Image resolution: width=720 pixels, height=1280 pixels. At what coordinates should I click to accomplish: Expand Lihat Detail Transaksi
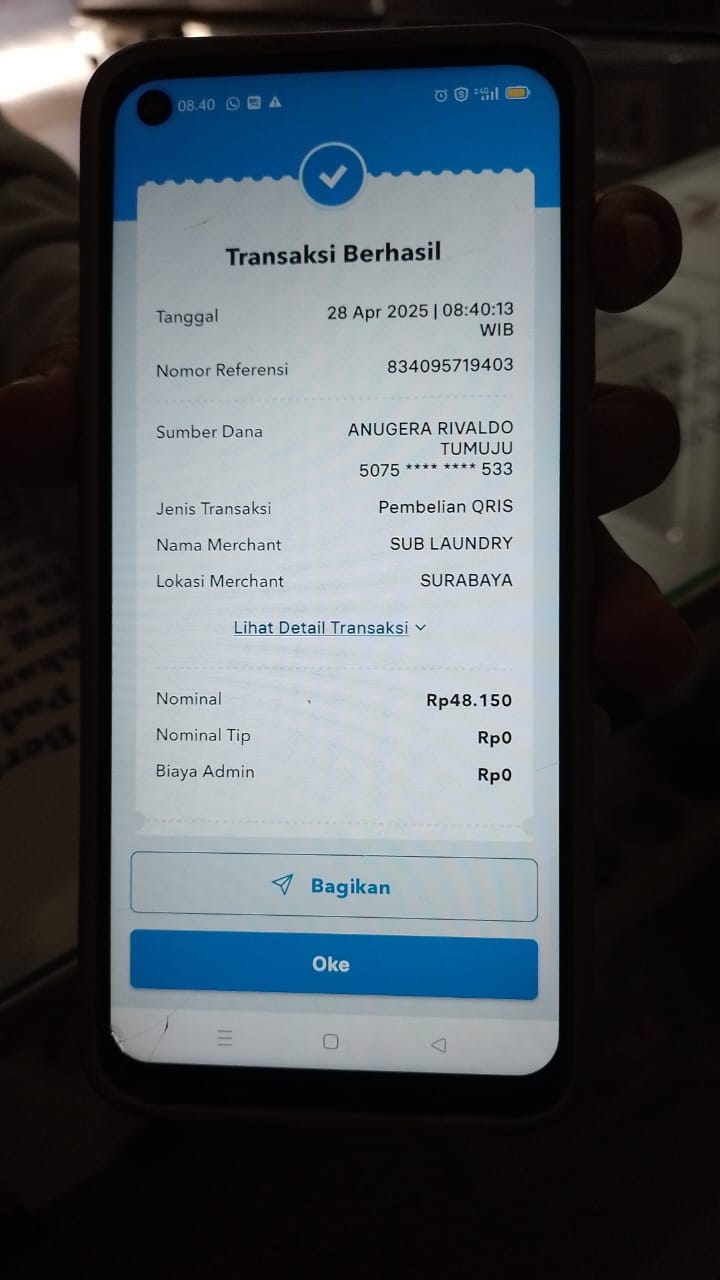(329, 628)
